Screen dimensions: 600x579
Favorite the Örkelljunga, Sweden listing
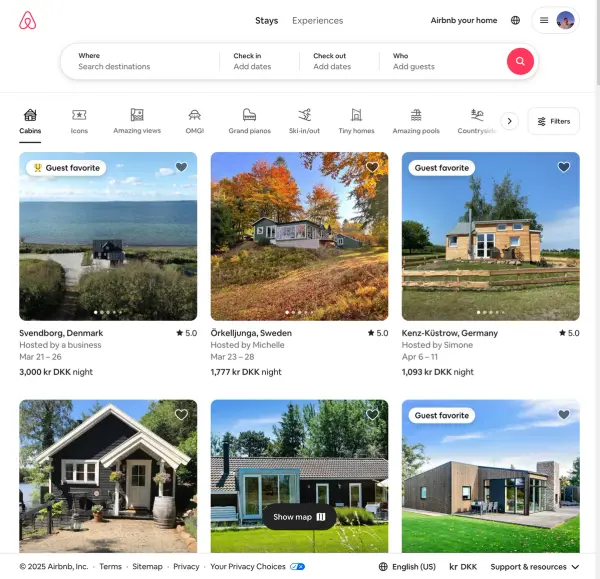(x=372, y=168)
